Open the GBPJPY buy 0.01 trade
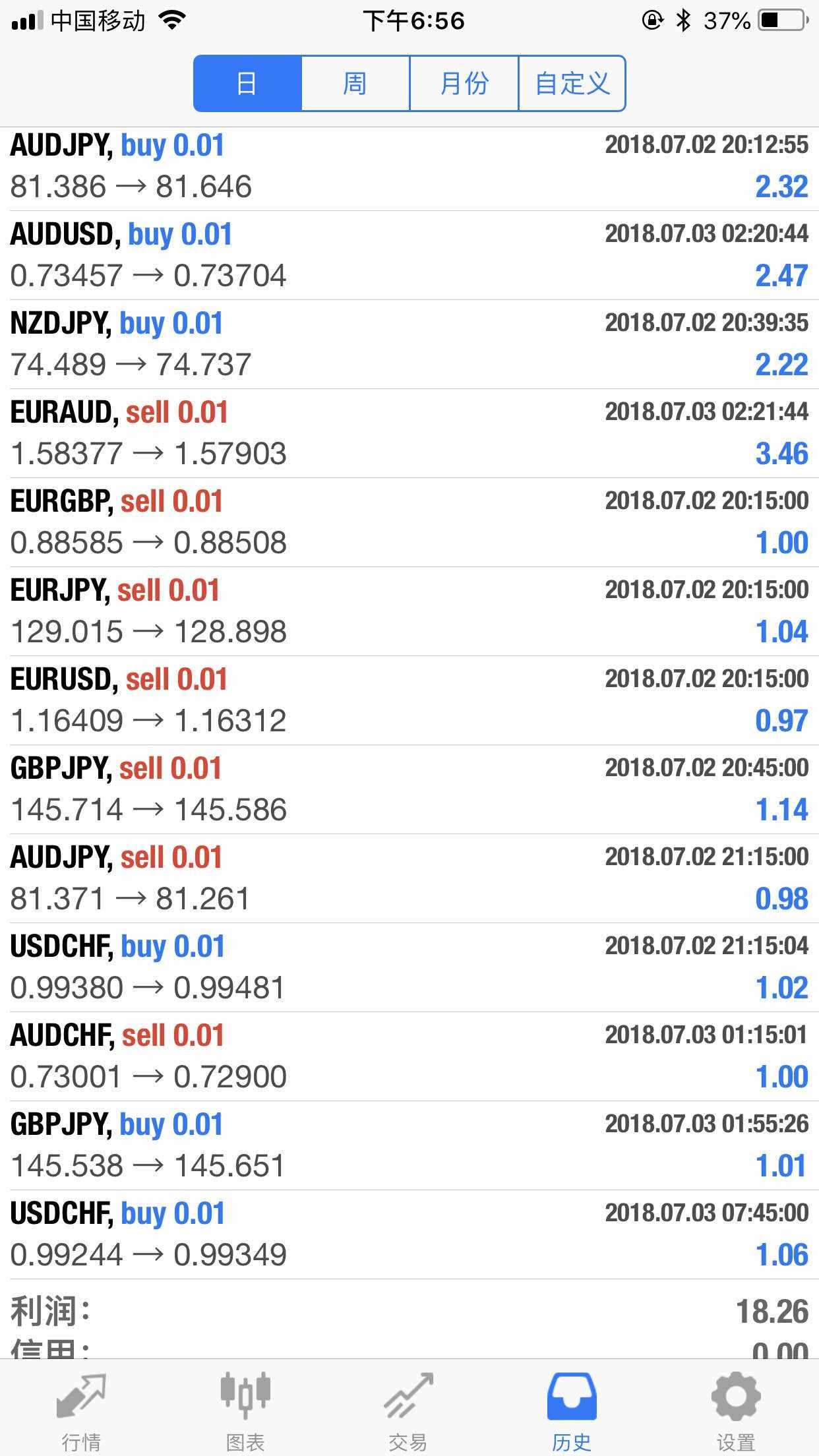 pyautogui.click(x=409, y=1145)
